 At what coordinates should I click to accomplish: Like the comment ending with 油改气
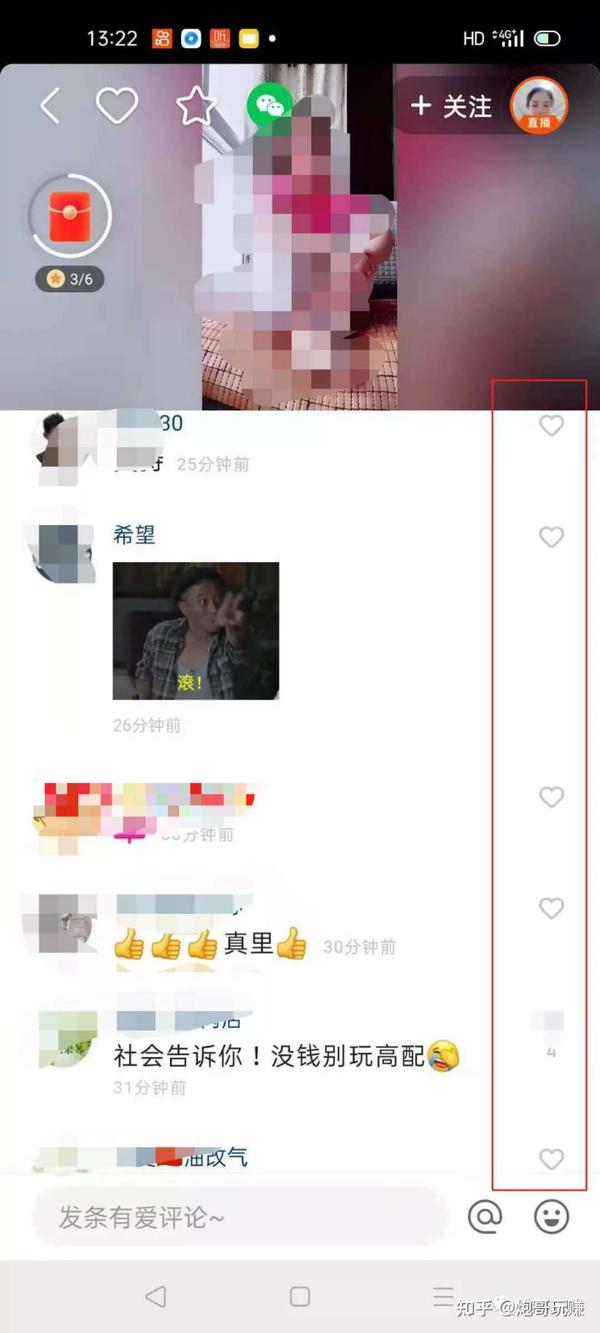[x=551, y=1159]
